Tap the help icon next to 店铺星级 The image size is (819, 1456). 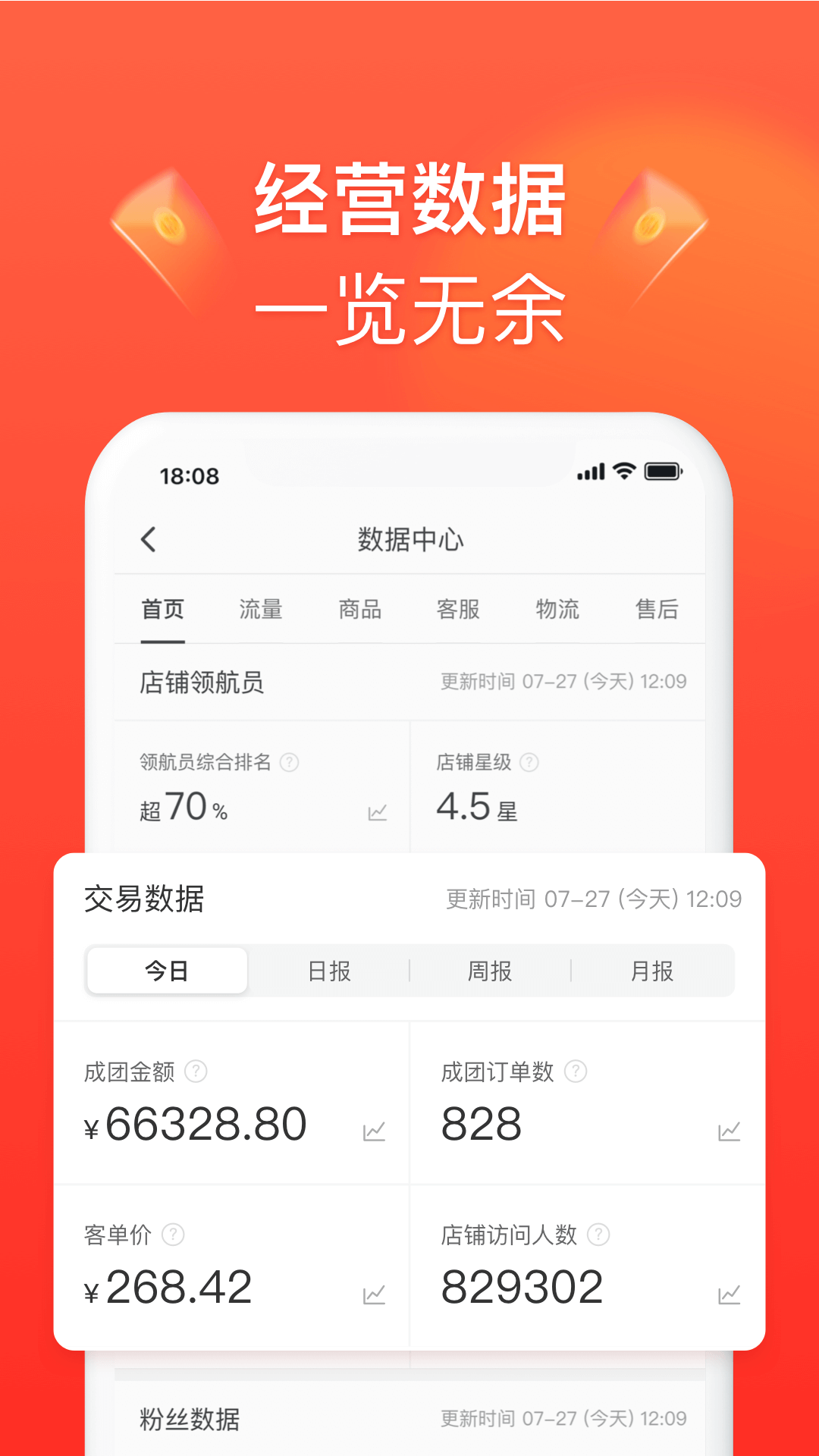[532, 763]
